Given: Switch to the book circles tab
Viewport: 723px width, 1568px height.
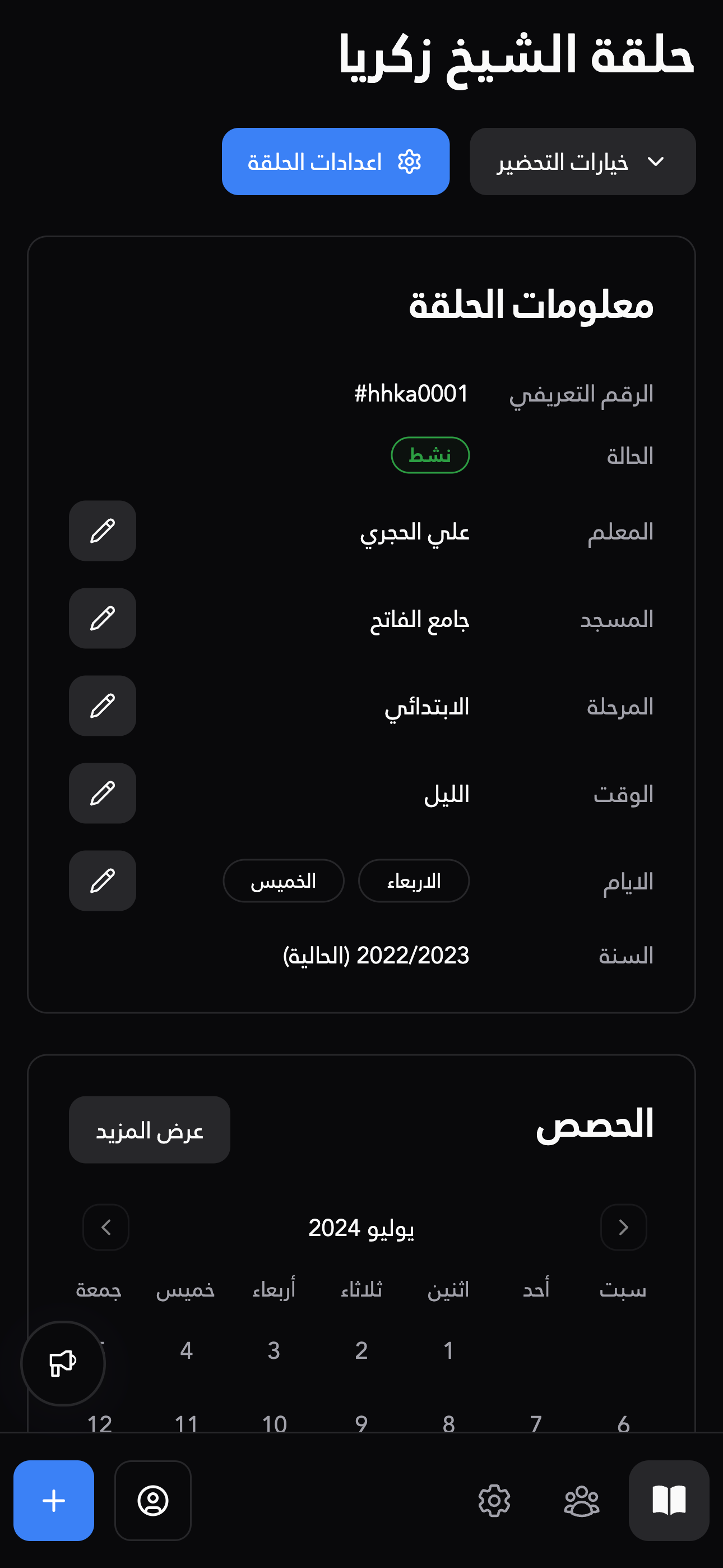Looking at the screenshot, I should (x=669, y=1501).
